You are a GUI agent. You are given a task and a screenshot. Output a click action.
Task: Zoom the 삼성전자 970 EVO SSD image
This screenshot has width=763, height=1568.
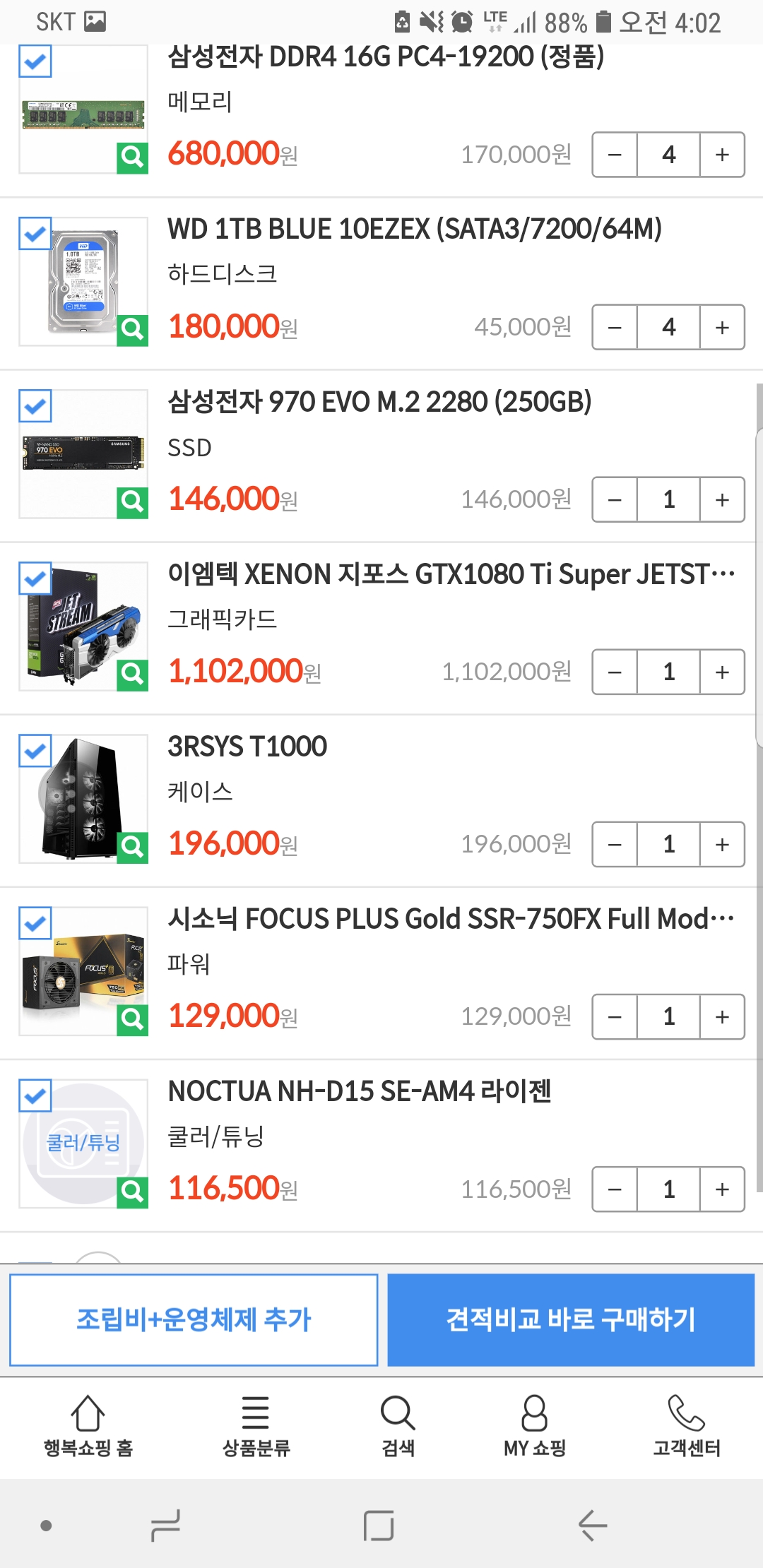[x=132, y=501]
